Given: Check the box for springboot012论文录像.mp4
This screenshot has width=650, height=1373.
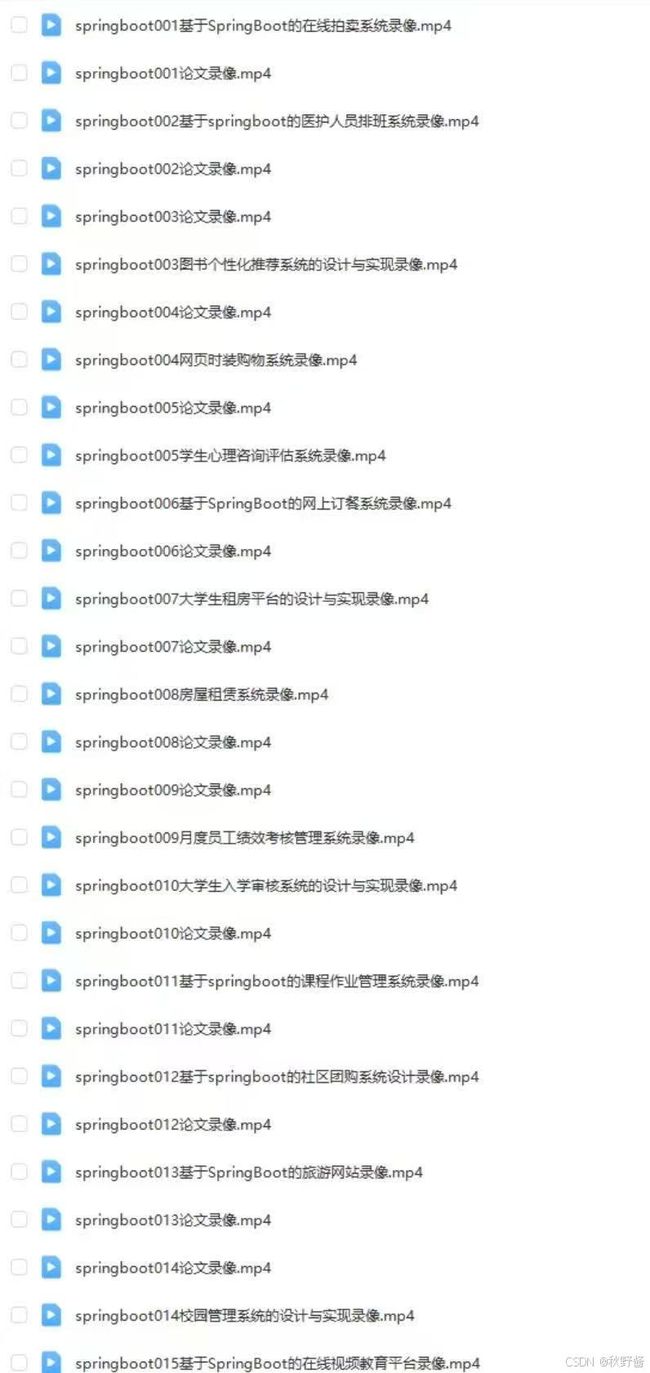Looking at the screenshot, I should click(x=19, y=1123).
